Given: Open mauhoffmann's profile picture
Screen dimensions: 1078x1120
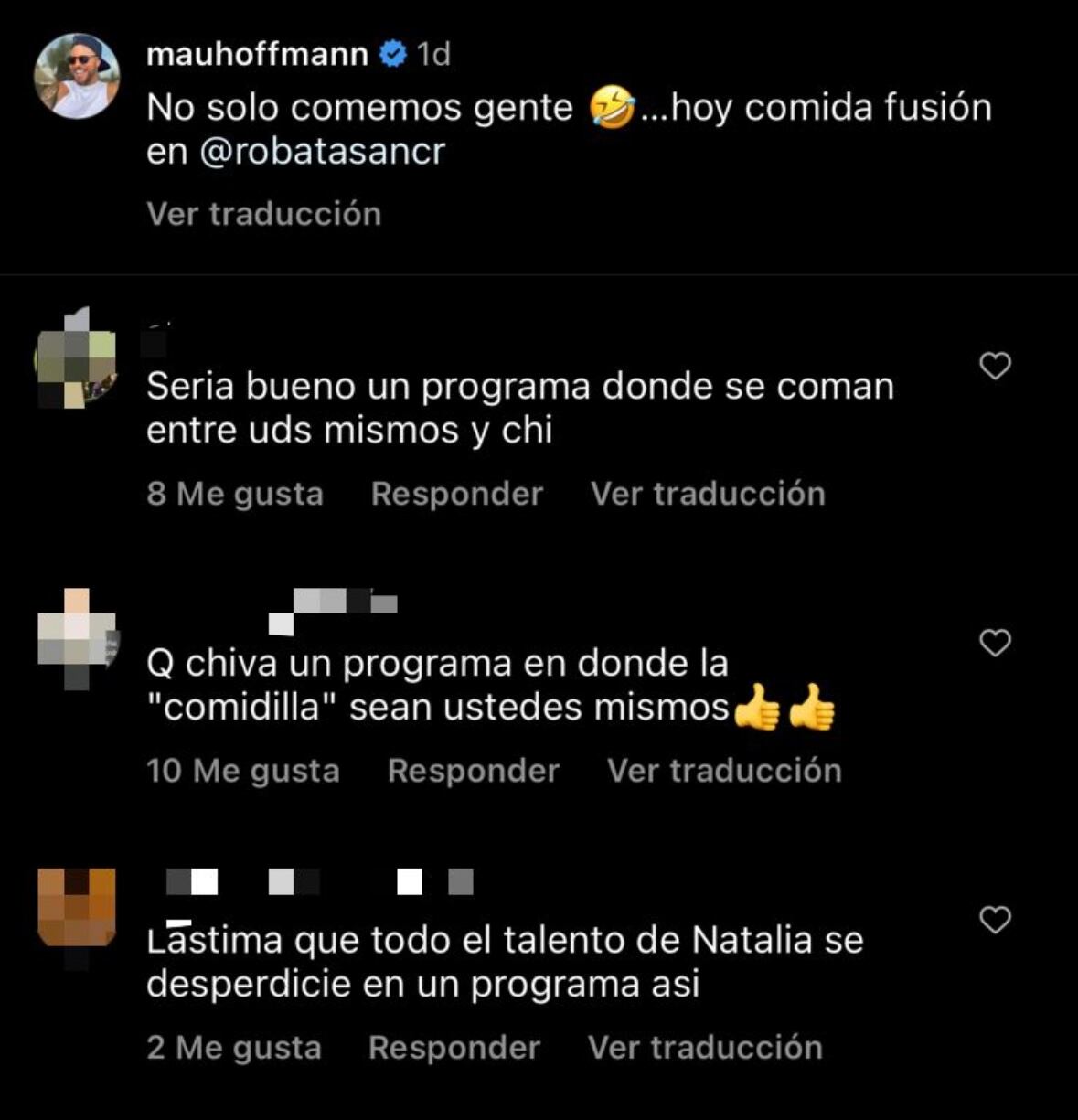Looking at the screenshot, I should coord(77,77).
